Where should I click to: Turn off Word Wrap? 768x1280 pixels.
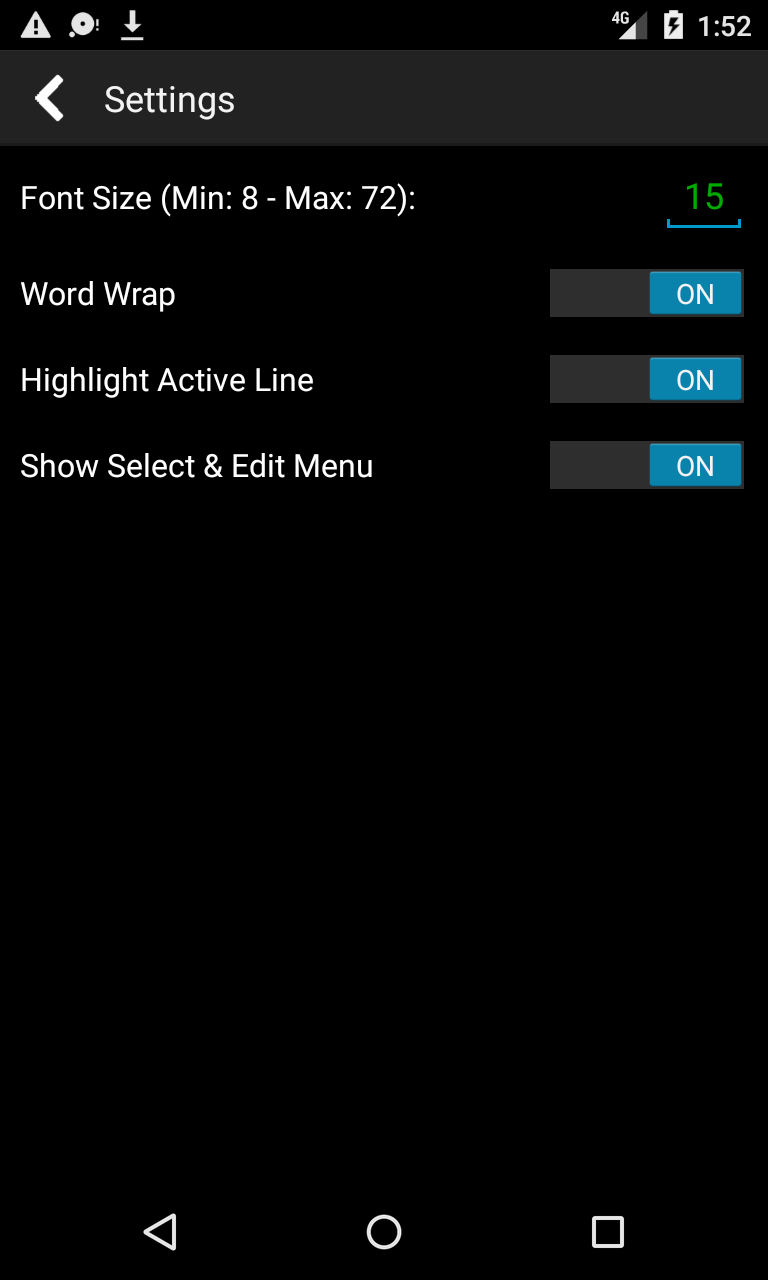(646, 294)
